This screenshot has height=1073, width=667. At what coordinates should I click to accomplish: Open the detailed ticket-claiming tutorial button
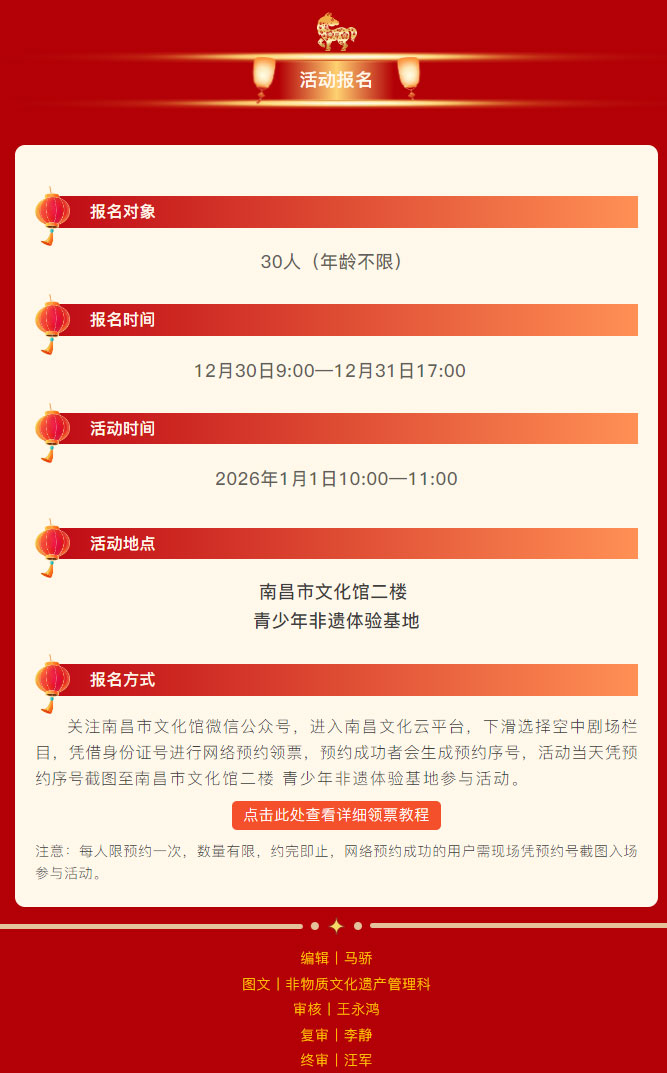tap(336, 815)
